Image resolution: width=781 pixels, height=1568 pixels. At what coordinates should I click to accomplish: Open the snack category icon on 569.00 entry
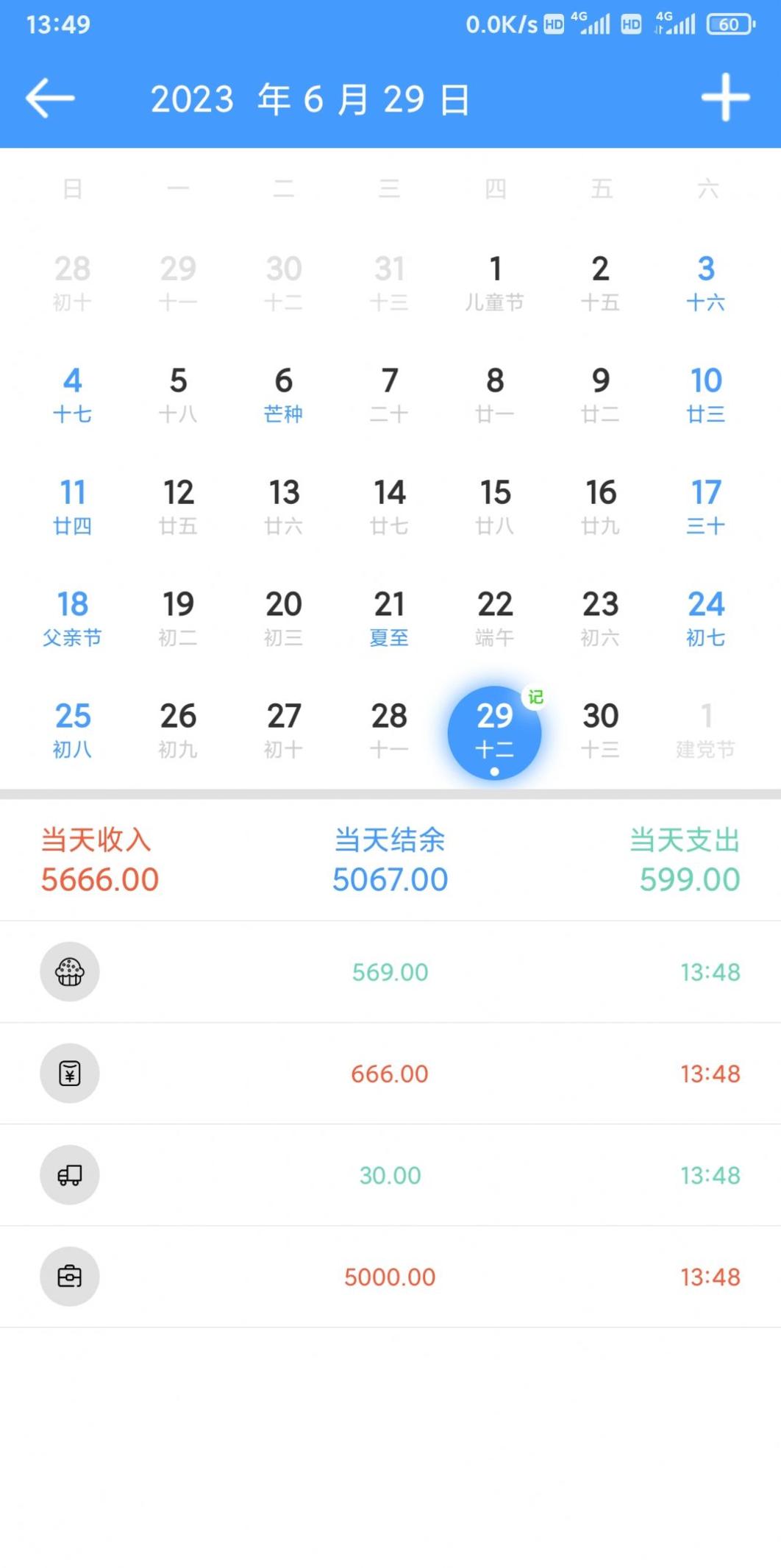tap(70, 972)
